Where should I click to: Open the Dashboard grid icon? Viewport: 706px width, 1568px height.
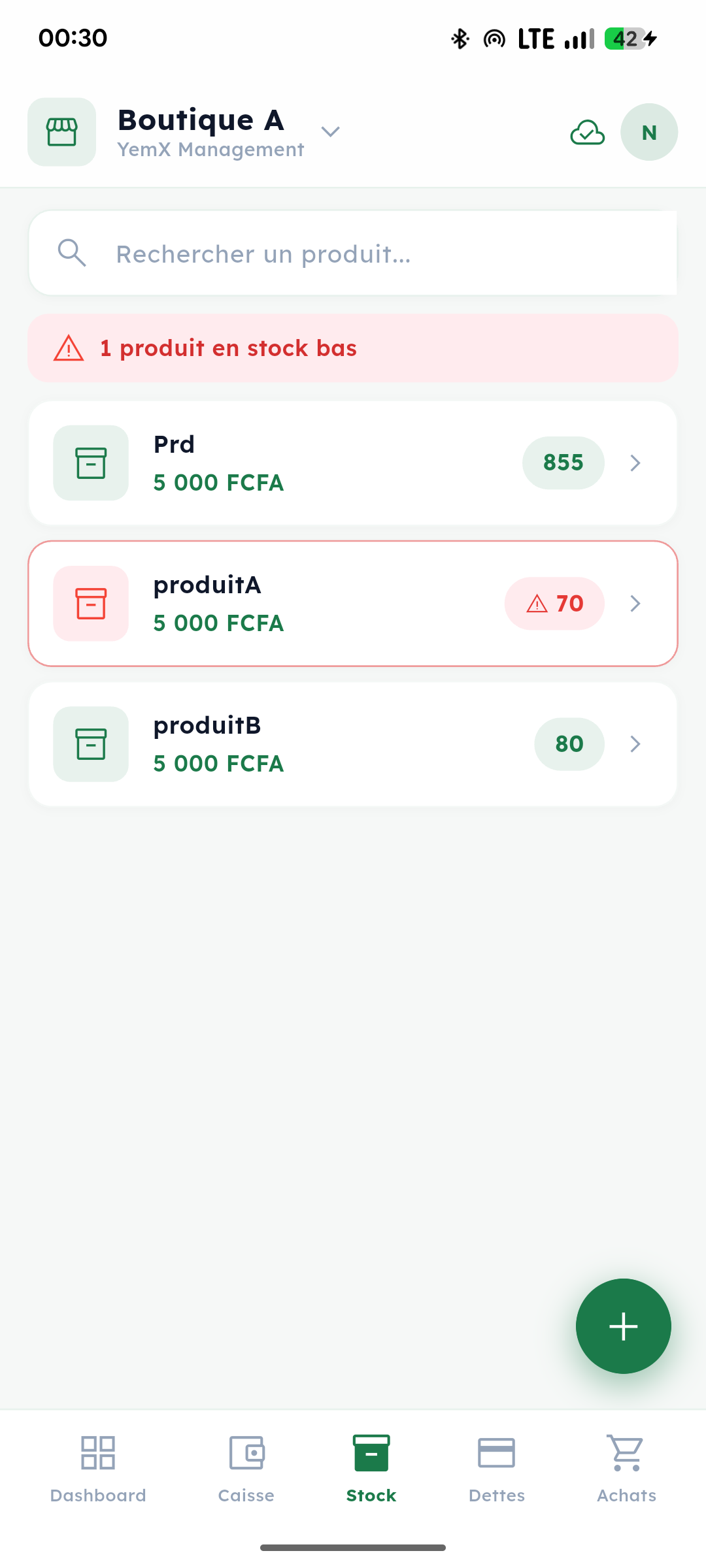[98, 1454]
